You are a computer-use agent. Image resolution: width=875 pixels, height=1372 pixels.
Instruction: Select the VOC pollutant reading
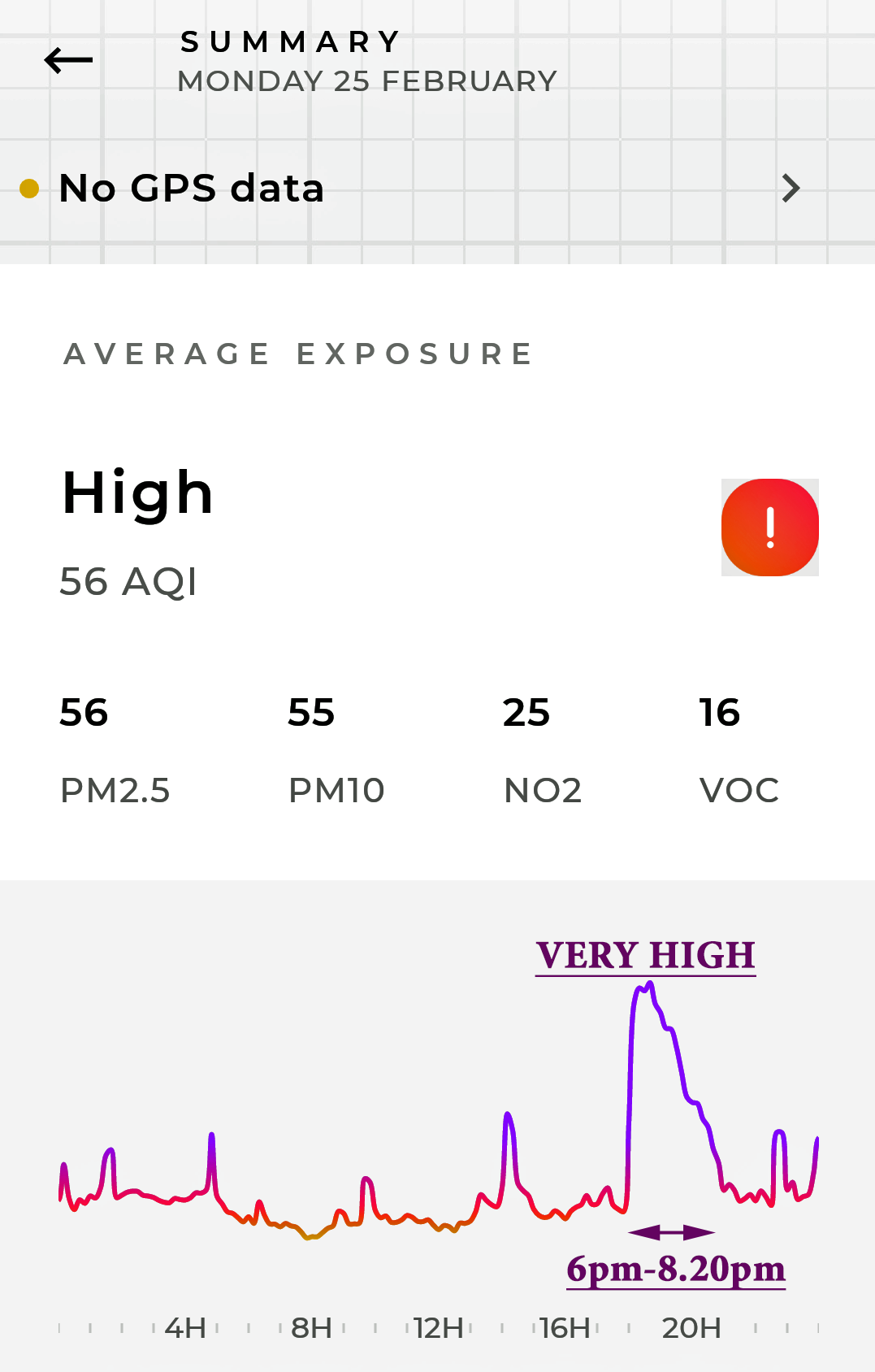click(x=739, y=749)
